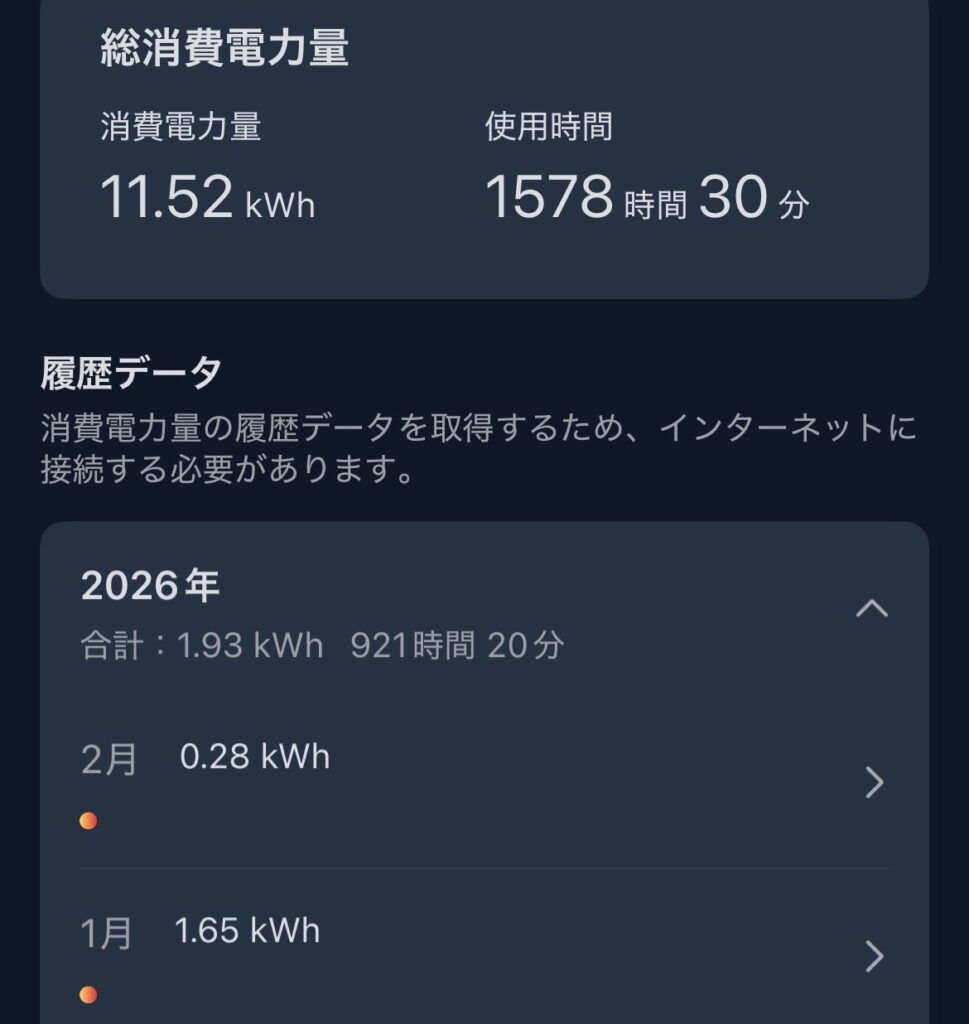Viewport: 969px width, 1024px height.
Task: Open 2月 power consumption details
Action: pos(873,782)
